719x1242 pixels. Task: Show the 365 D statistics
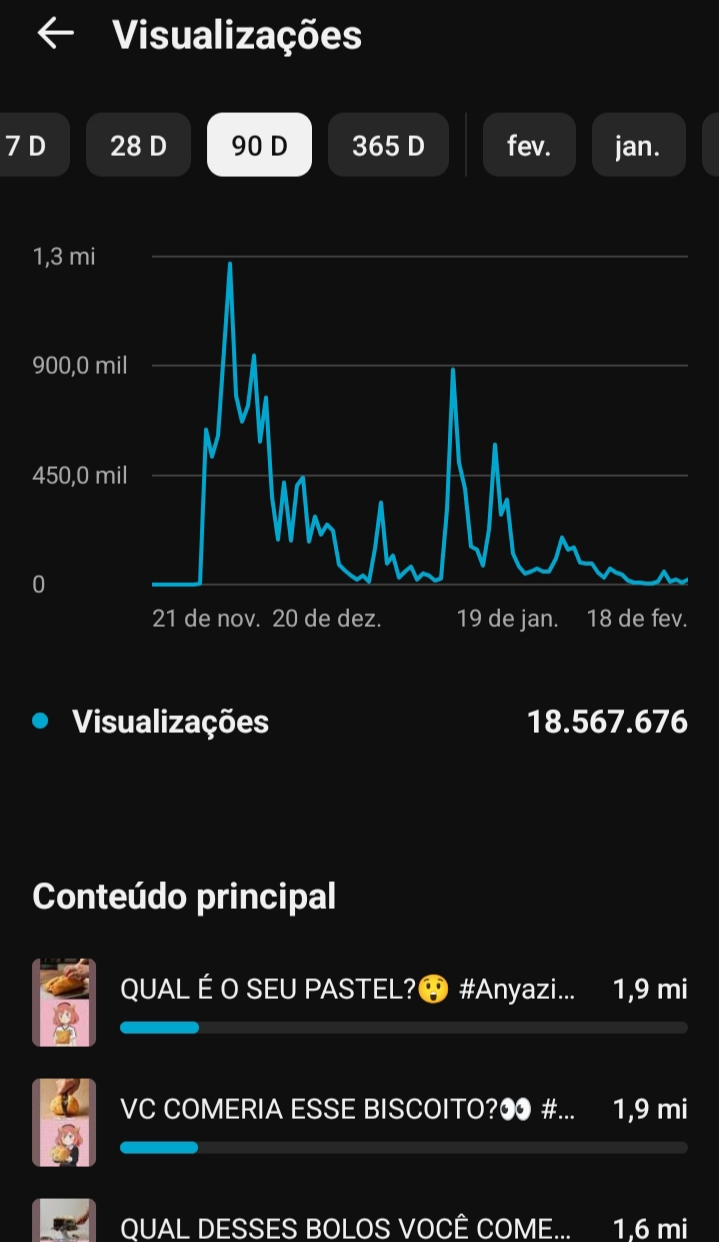388,145
